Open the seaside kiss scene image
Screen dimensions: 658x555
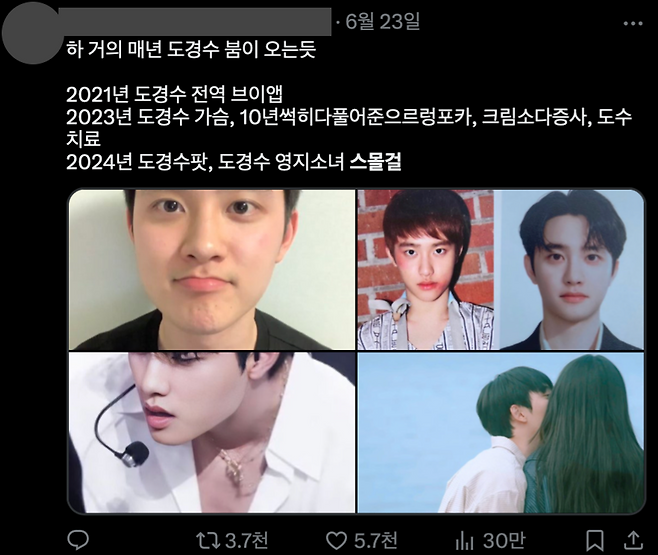[501, 433]
